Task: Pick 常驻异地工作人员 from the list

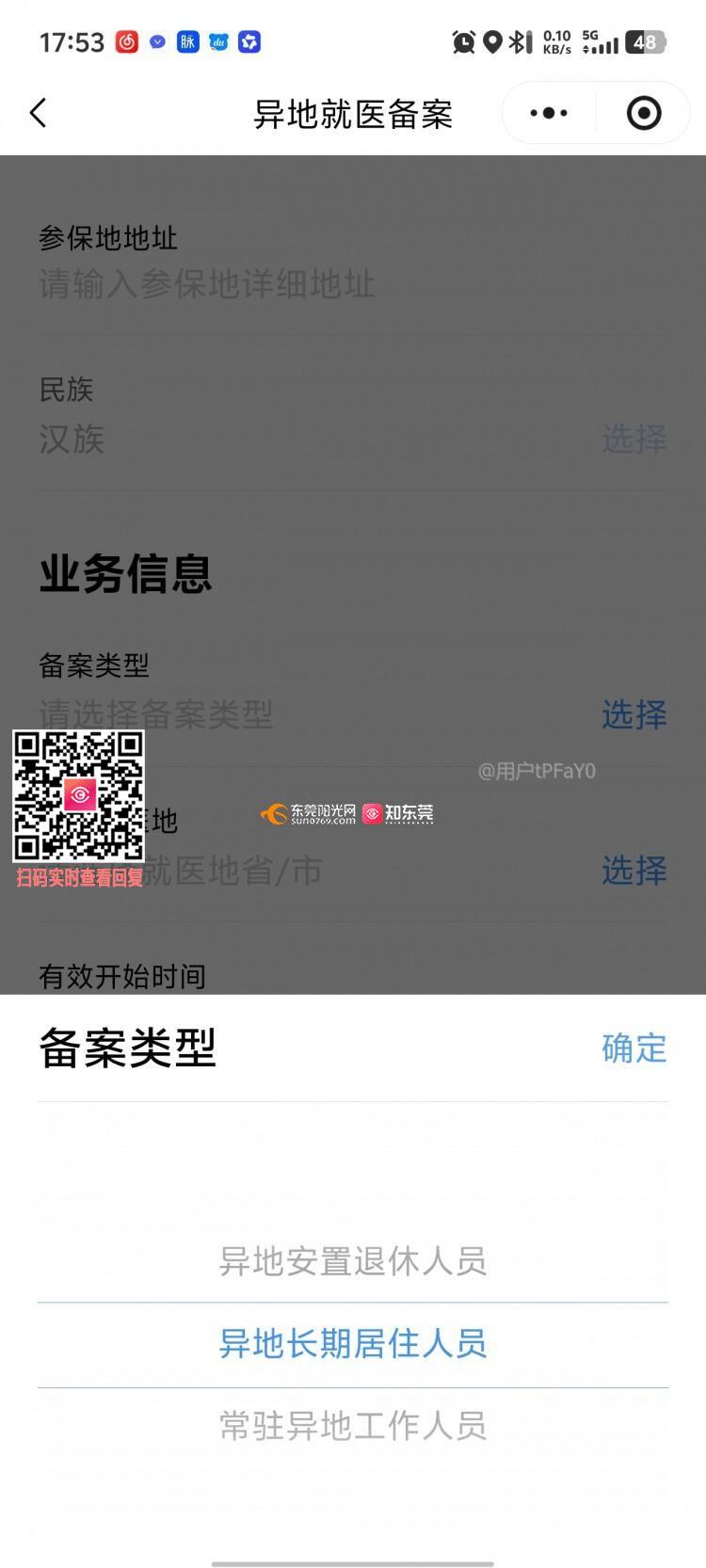Action: tap(353, 1426)
